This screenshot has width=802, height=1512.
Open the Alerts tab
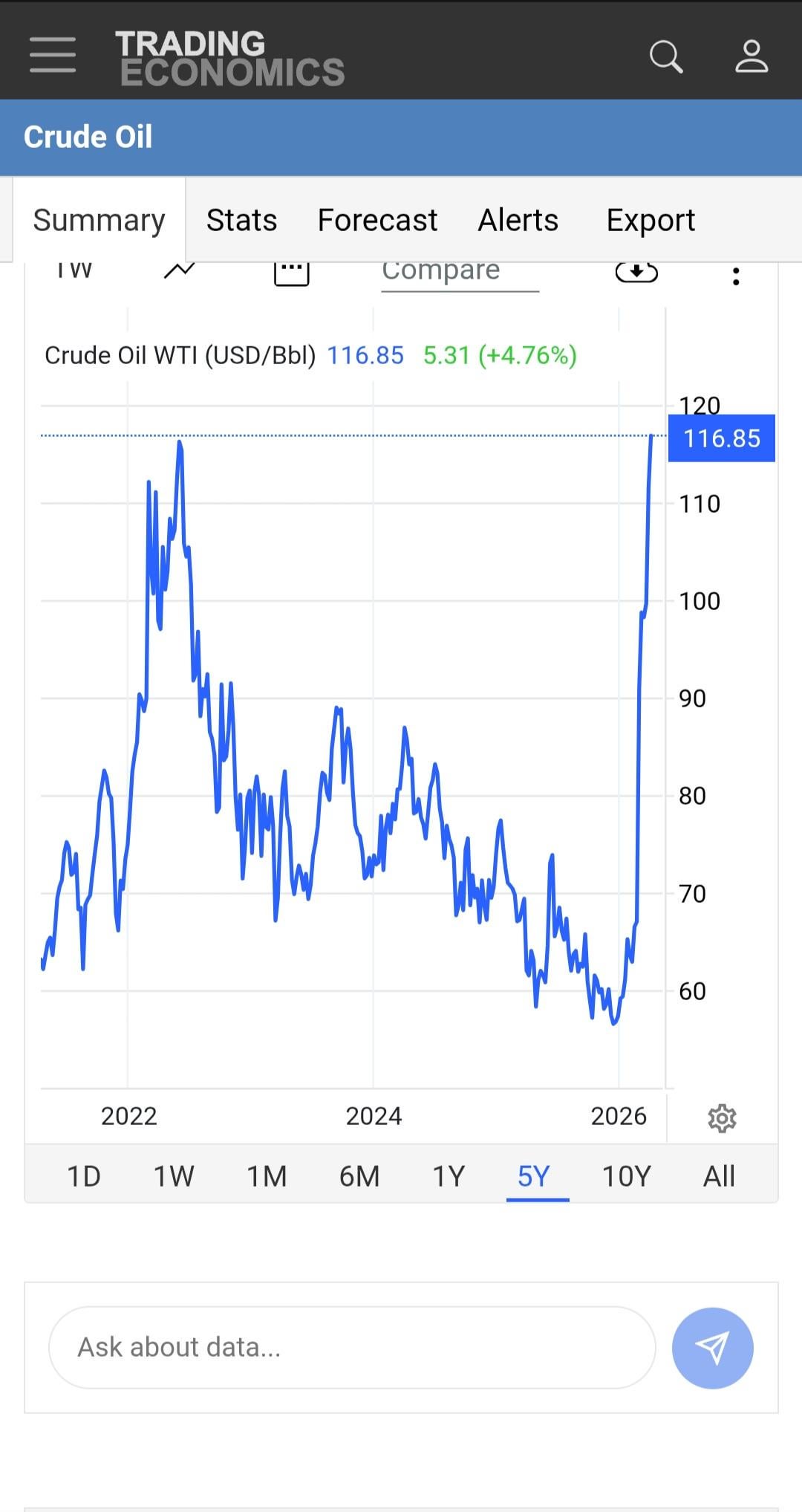tap(518, 220)
